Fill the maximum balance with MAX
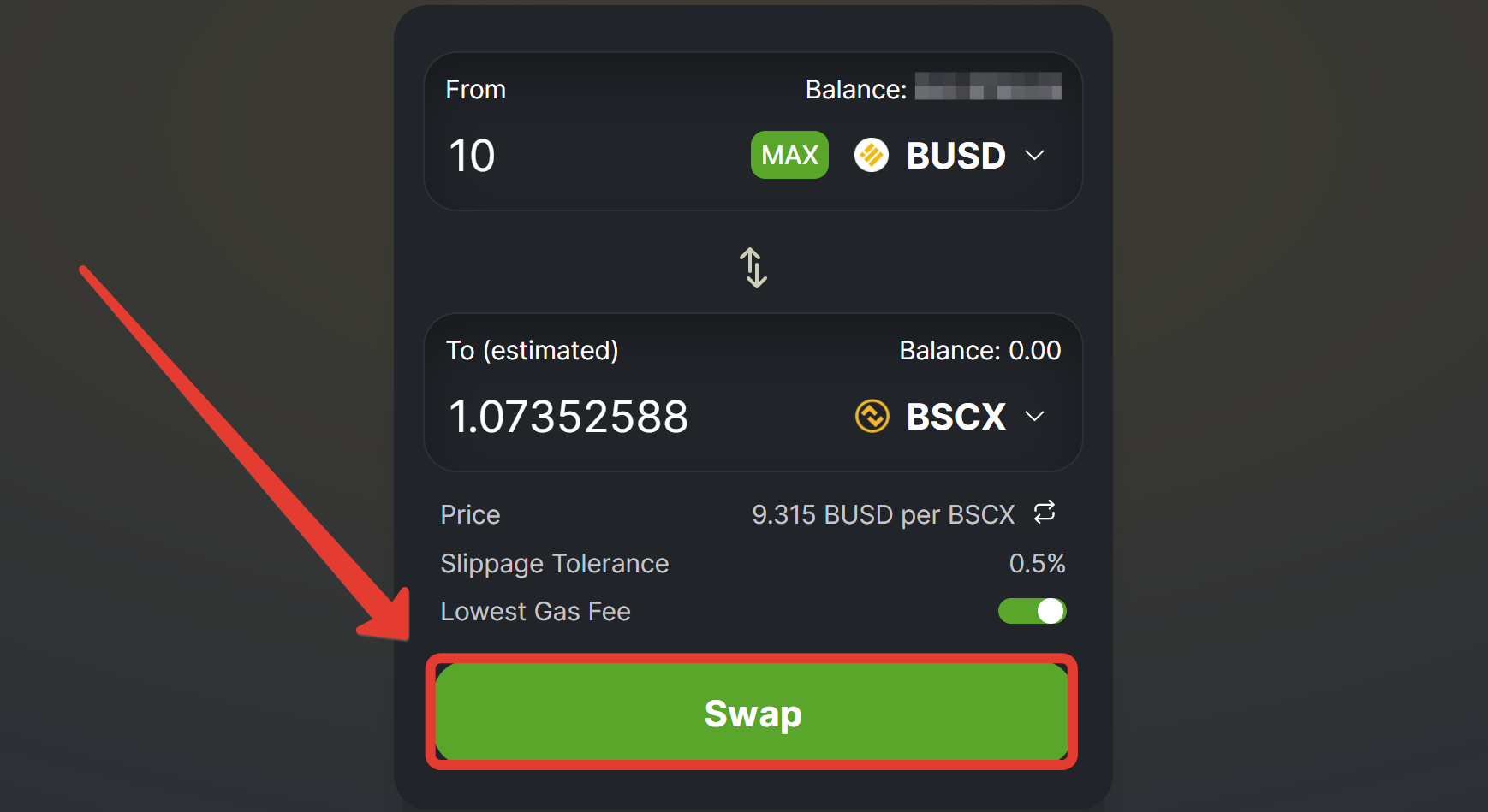 [x=789, y=155]
